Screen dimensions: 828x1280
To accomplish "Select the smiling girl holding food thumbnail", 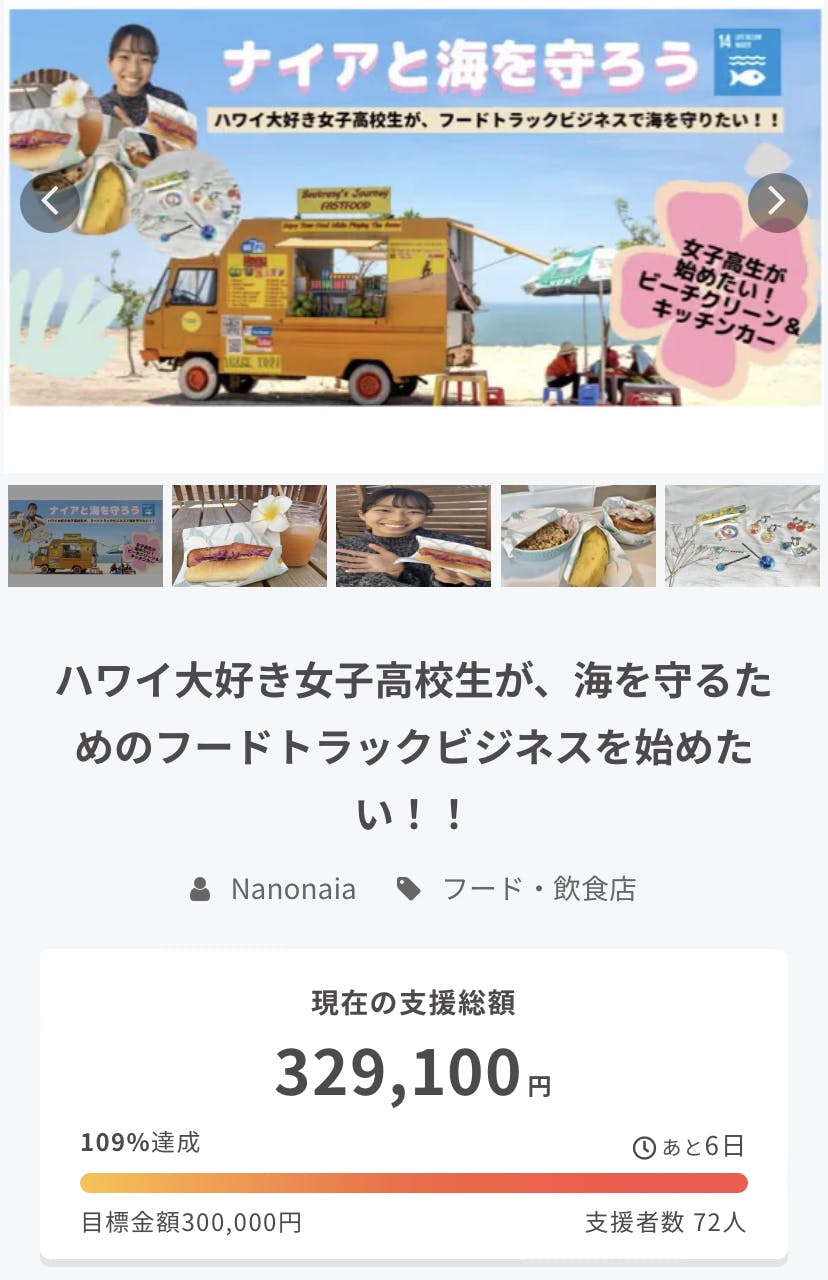I will [413, 536].
